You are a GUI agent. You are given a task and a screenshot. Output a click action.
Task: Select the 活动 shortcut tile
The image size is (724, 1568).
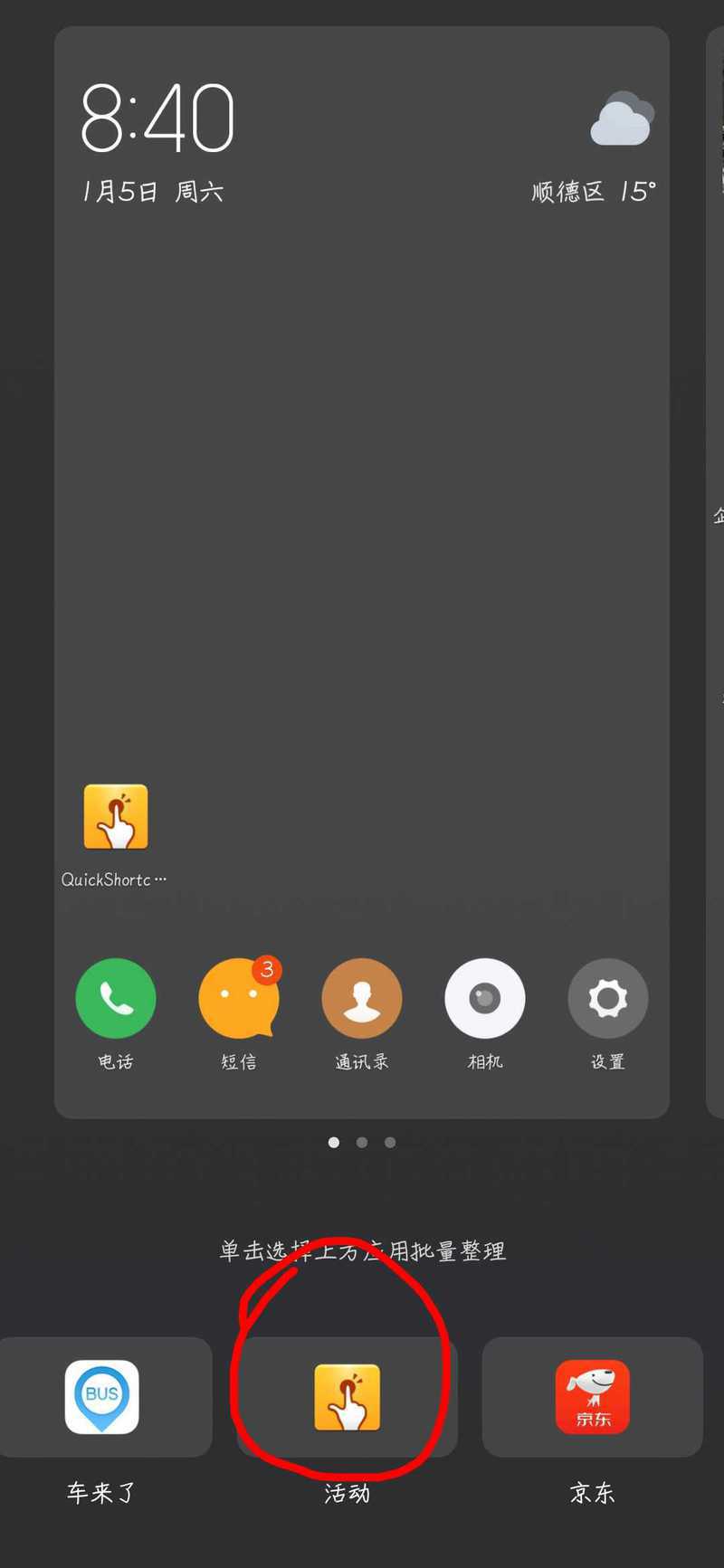point(348,1397)
